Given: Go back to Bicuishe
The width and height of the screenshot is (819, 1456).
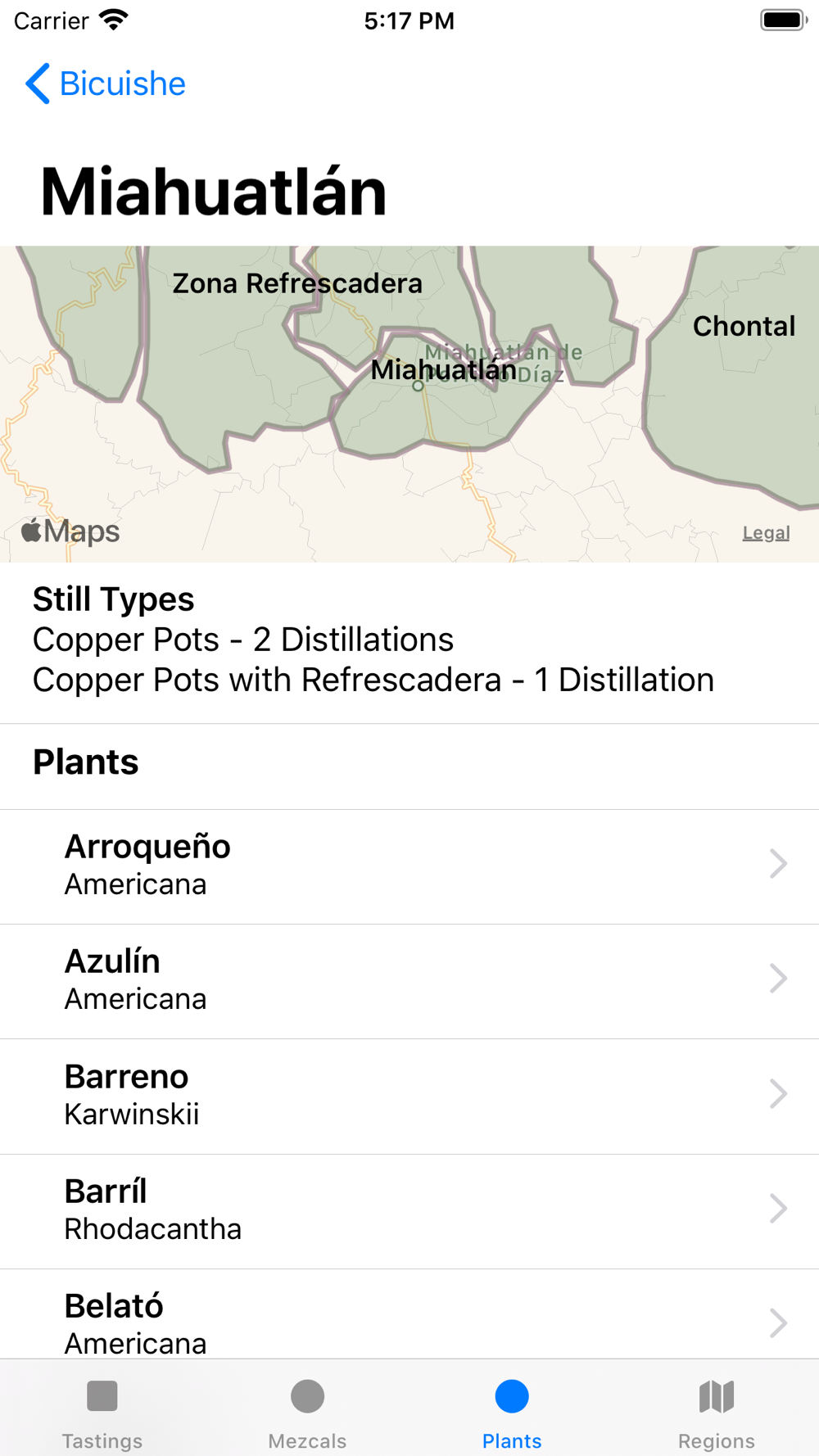Looking at the screenshot, I should click(x=105, y=84).
